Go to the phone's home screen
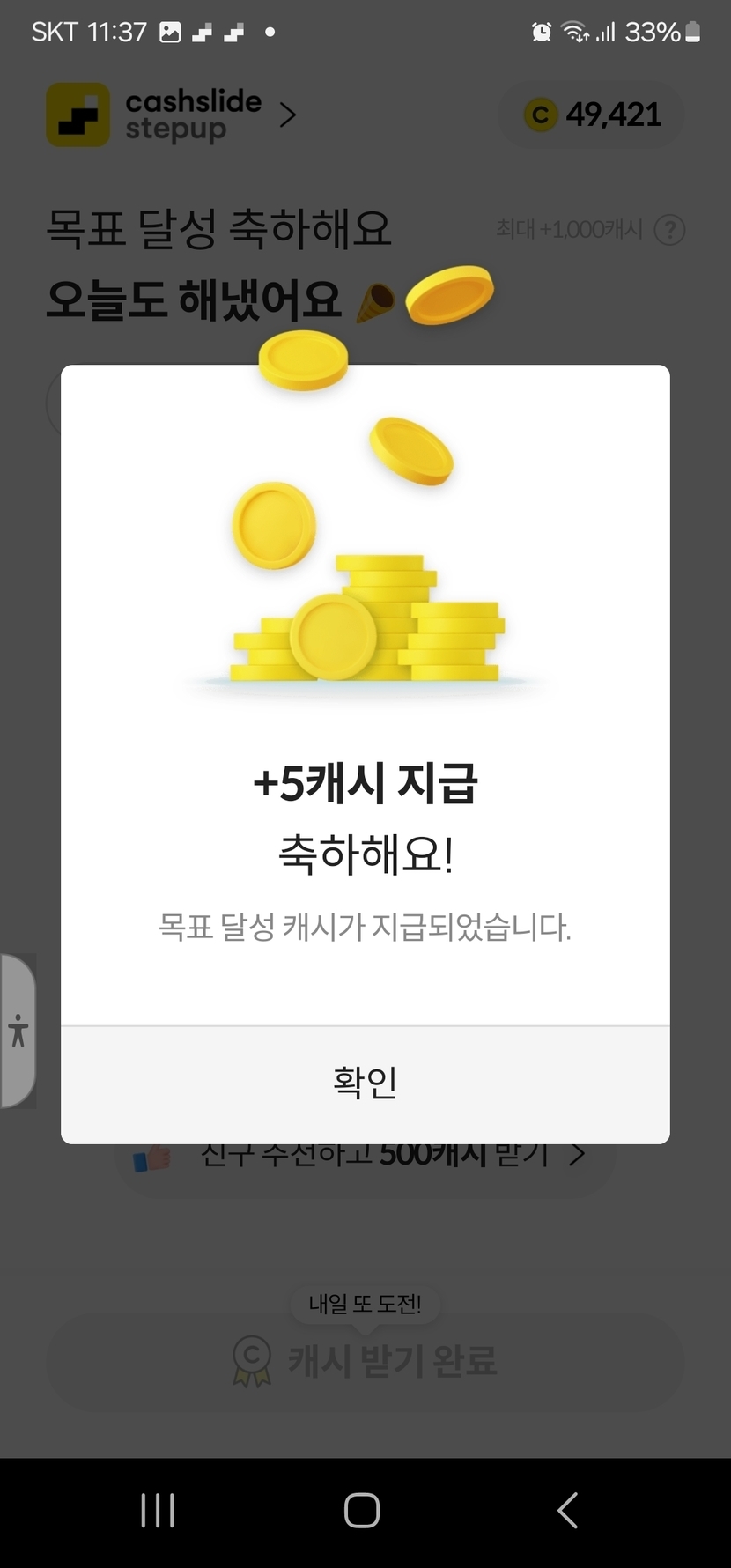The width and height of the screenshot is (731, 1568). pyautogui.click(x=362, y=1510)
